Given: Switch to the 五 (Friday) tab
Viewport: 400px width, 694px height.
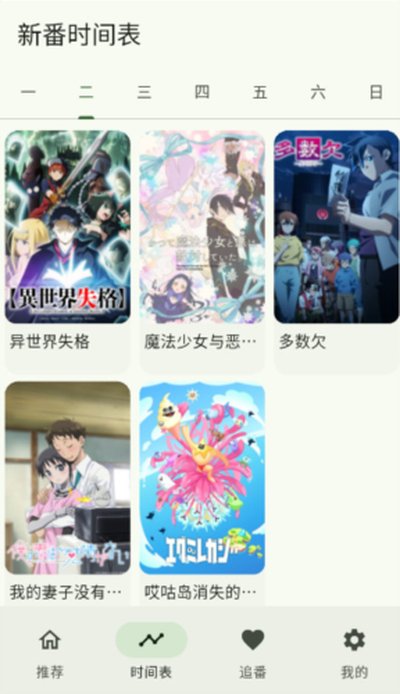Looking at the screenshot, I should point(260,93).
